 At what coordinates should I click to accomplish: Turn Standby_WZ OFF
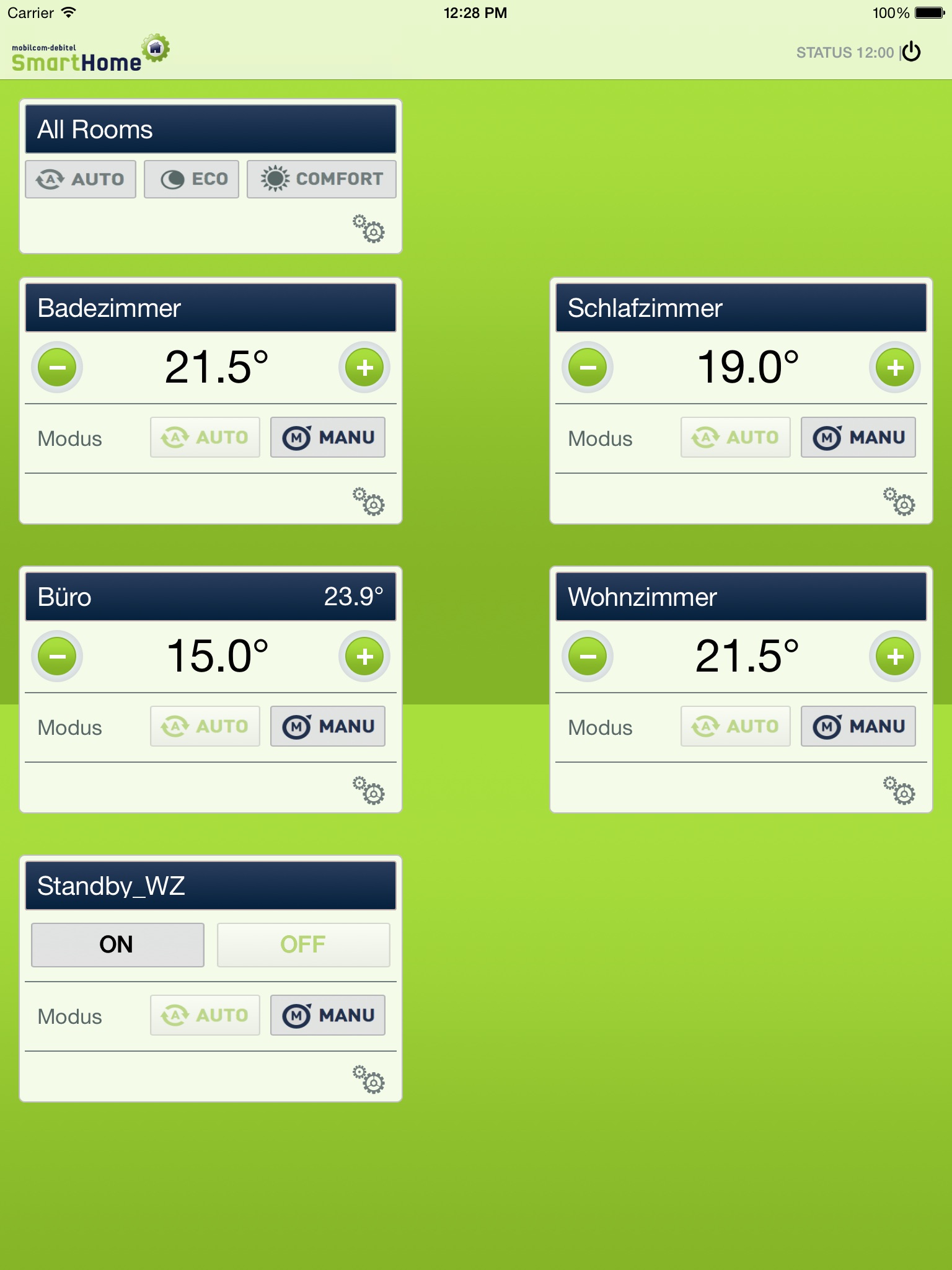[304, 944]
